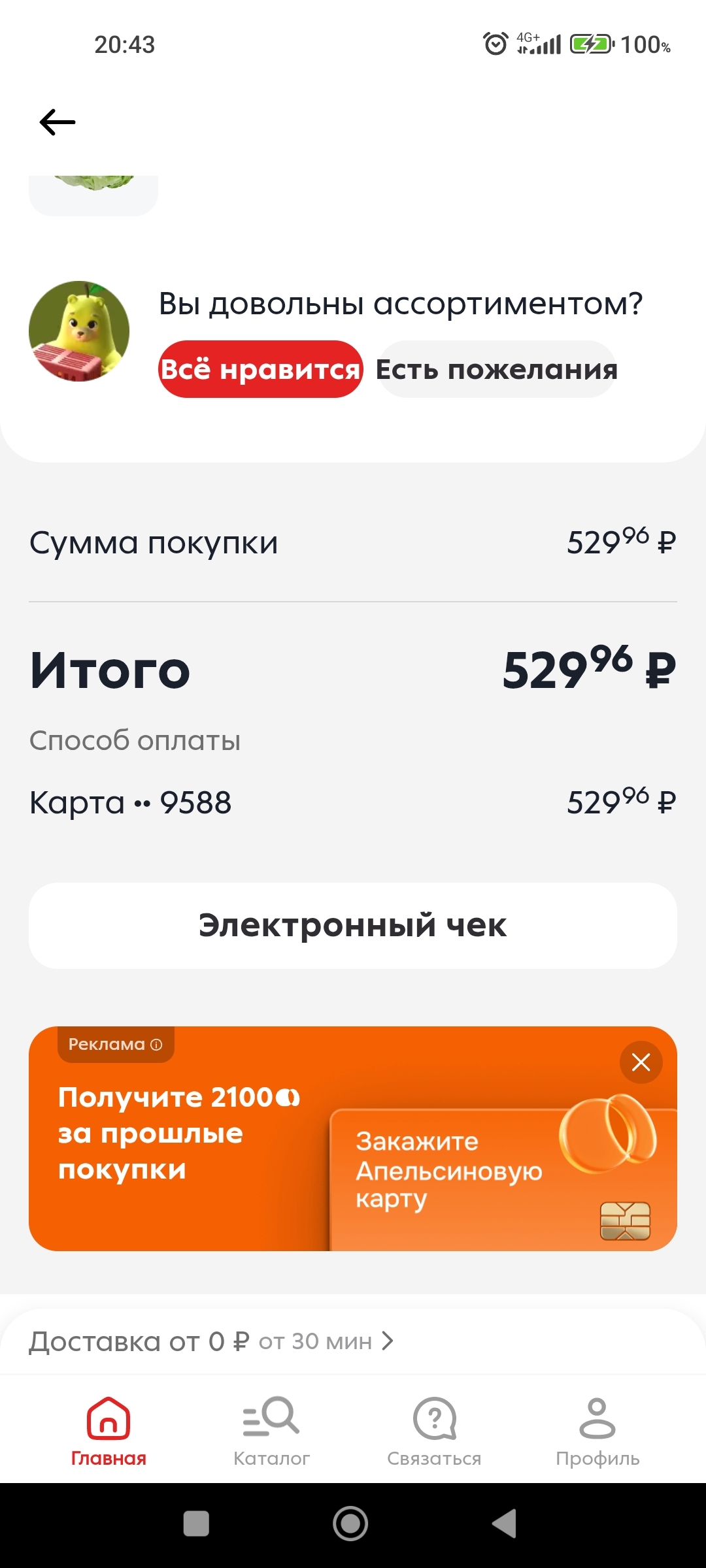Go to the Связаться tab

434,1431
